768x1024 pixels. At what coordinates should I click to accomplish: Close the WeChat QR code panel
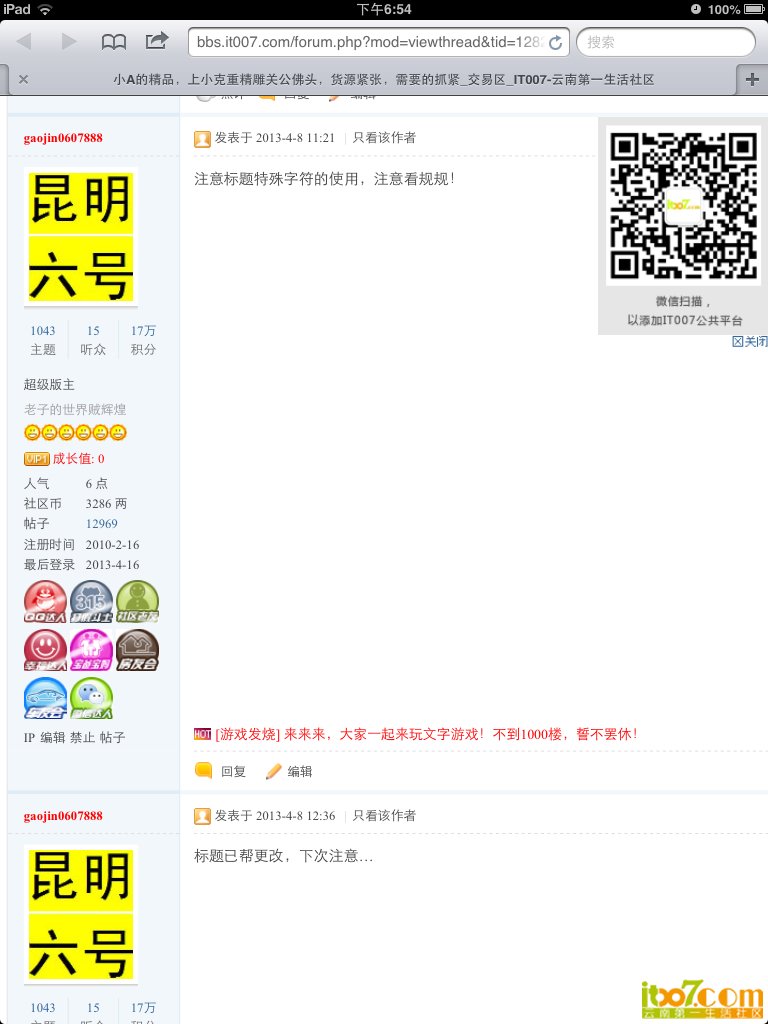coord(750,342)
